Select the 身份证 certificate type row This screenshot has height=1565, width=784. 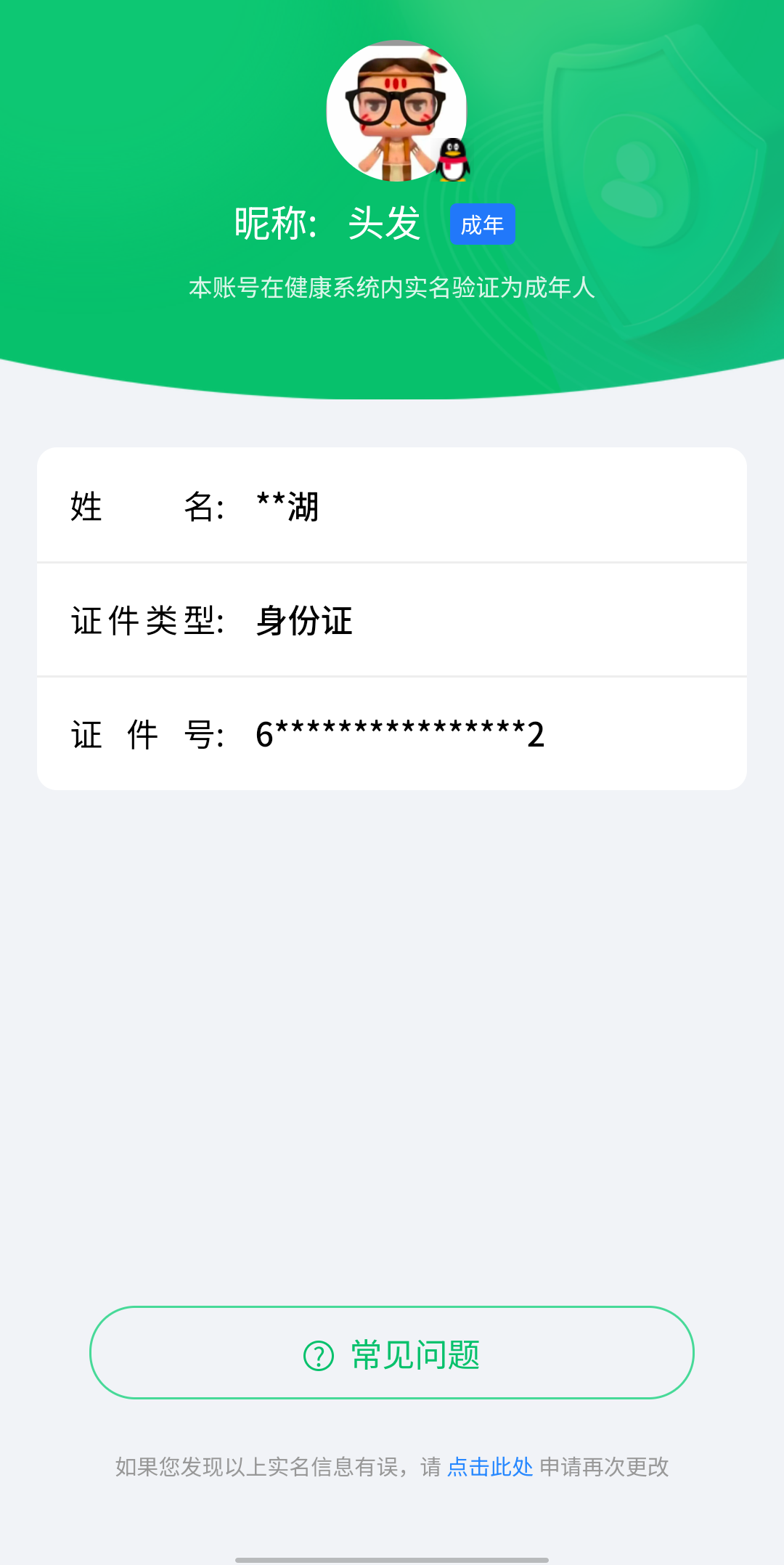[392, 621]
